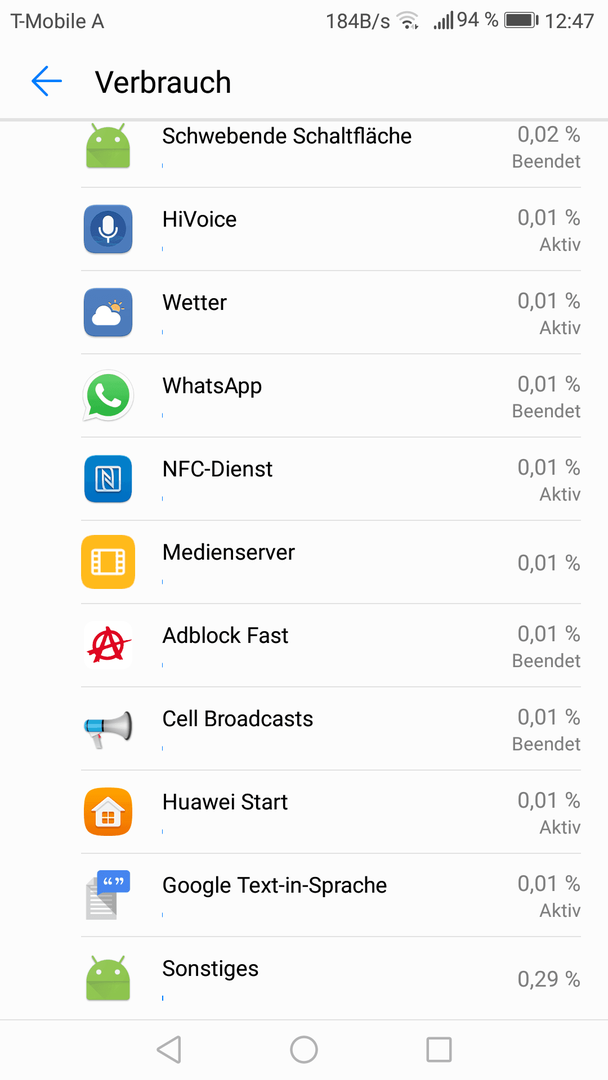The height and width of the screenshot is (1080, 608).
Task: Open Cell Broadcasts usage details
Action: (304, 729)
